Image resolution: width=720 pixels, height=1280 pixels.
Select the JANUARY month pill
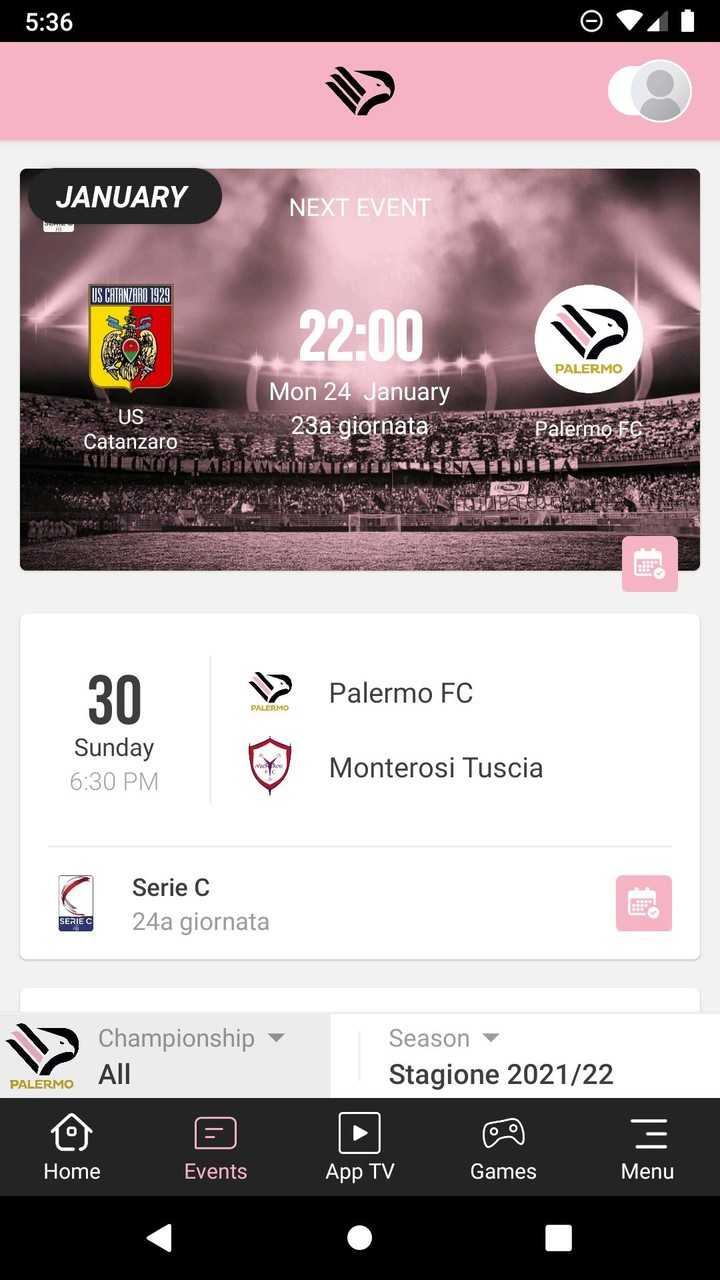[123, 196]
